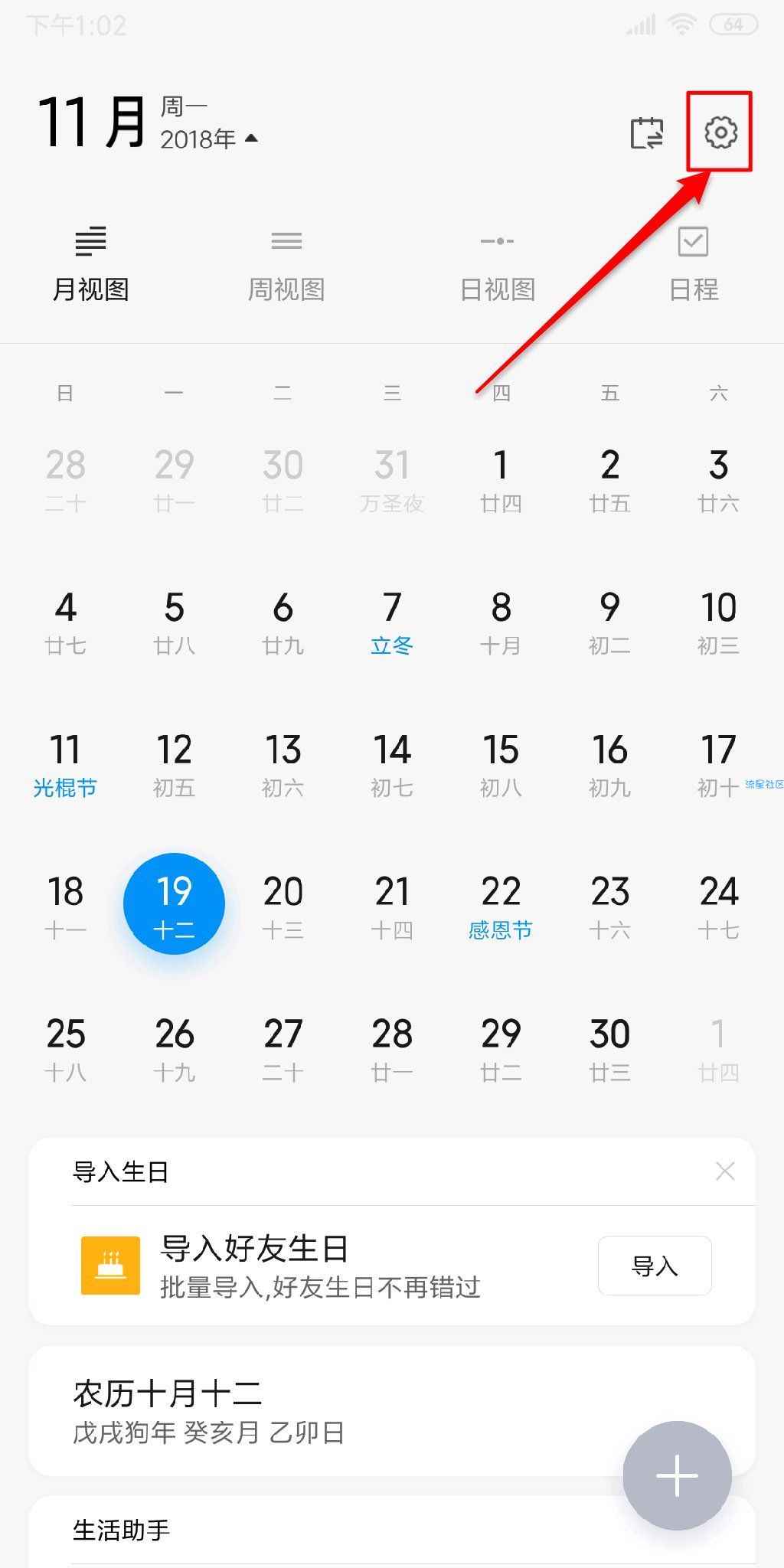This screenshot has height=1568, width=784.
Task: Select October 31 万圣夜
Action: (x=392, y=479)
